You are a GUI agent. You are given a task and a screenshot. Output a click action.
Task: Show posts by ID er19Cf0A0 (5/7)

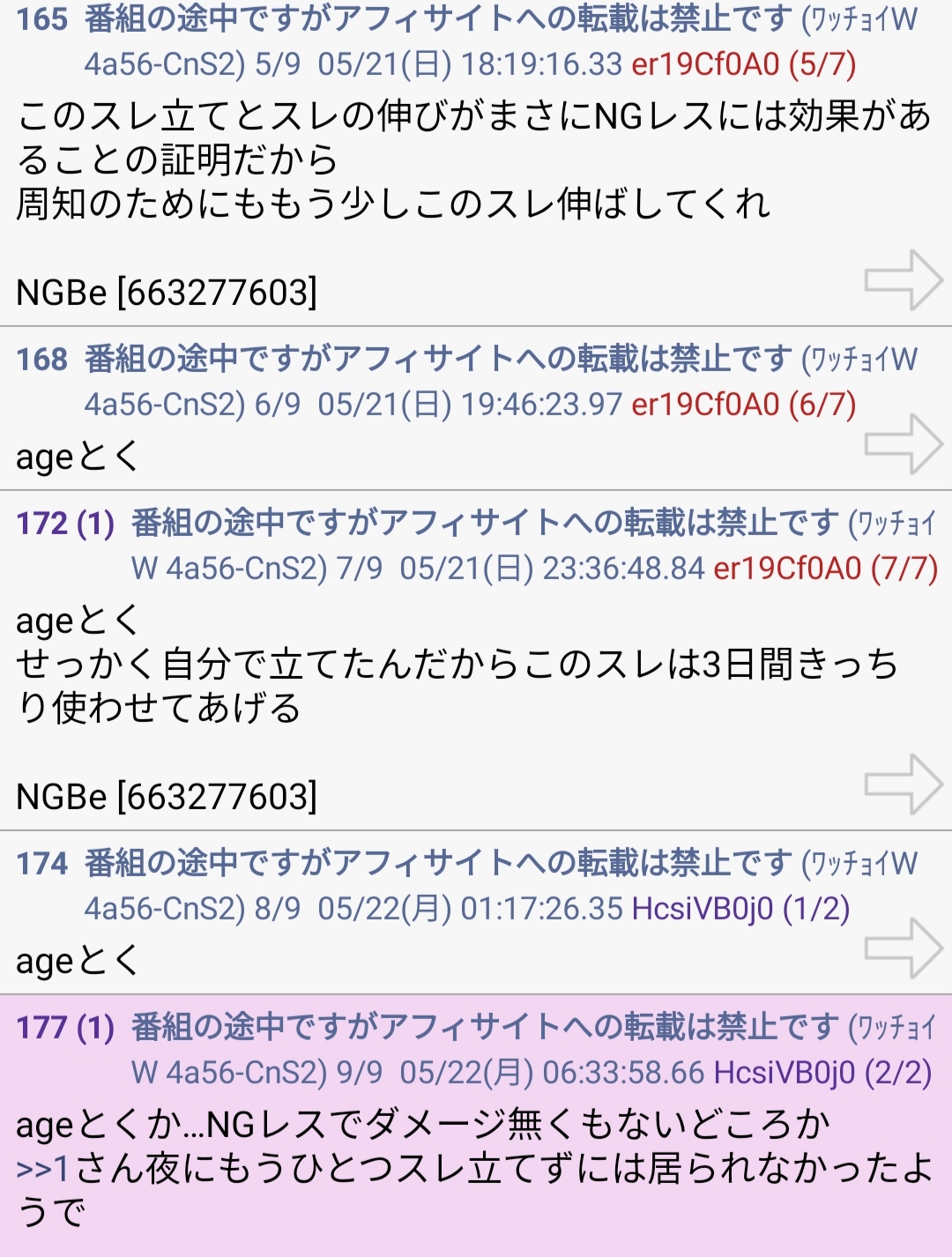[743, 64]
